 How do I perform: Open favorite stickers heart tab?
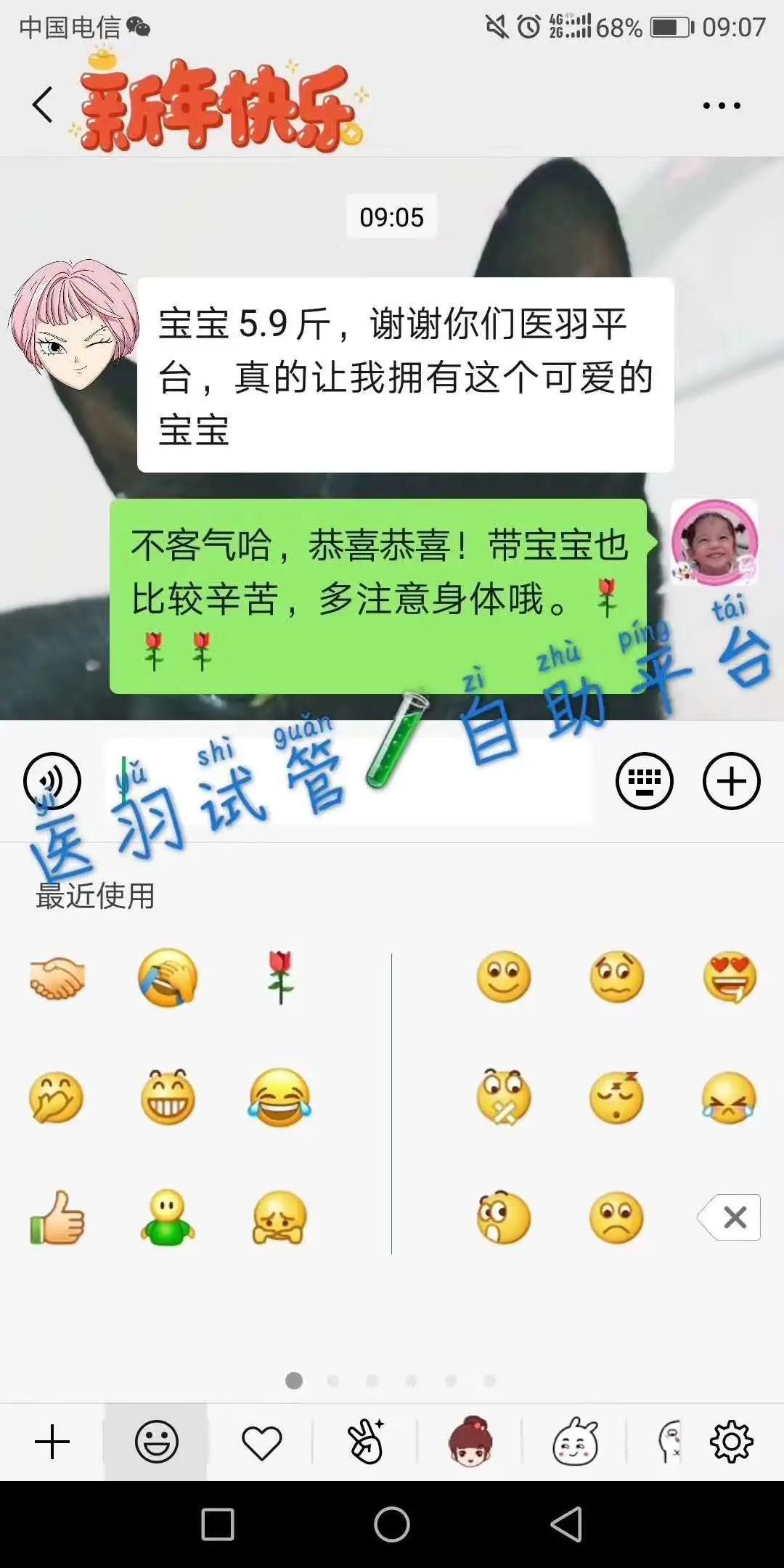[x=261, y=1442]
